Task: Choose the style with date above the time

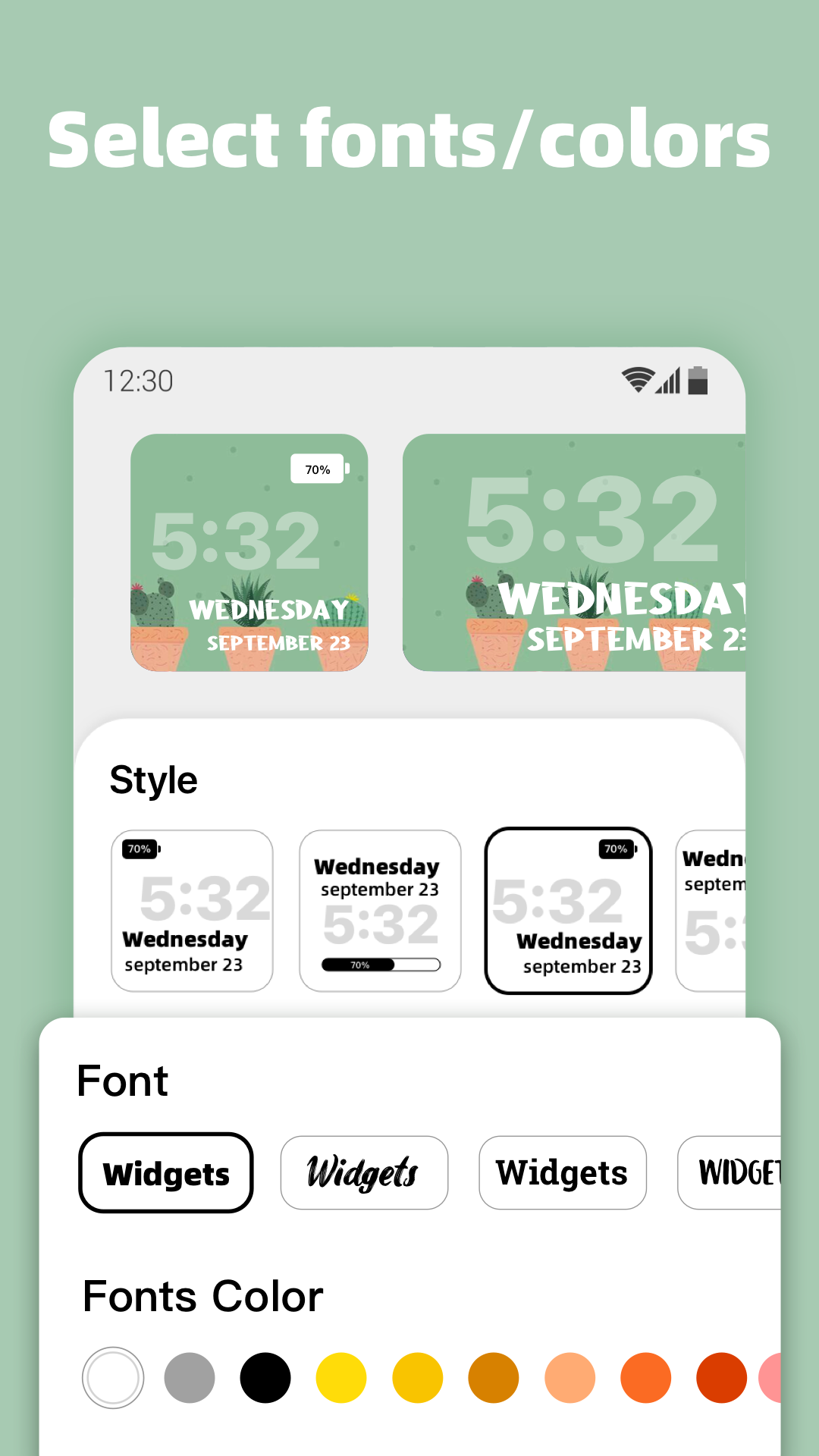Action: tap(380, 910)
